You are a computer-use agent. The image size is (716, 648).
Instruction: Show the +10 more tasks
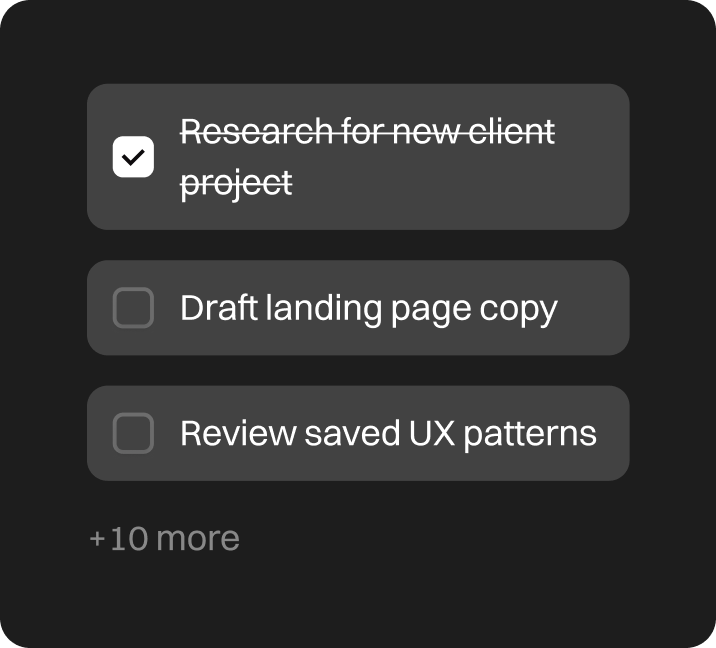[x=164, y=539]
